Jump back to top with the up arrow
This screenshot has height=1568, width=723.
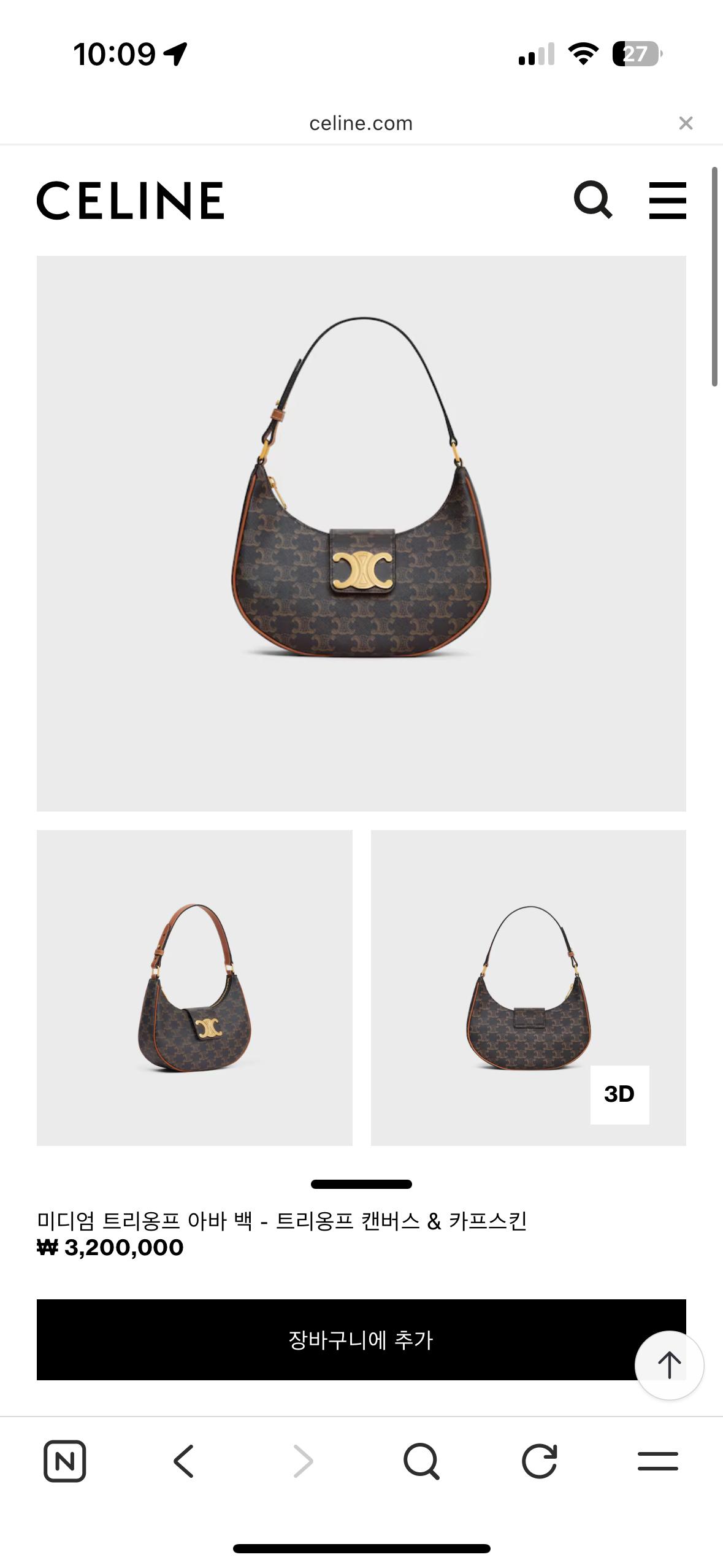(x=669, y=1365)
